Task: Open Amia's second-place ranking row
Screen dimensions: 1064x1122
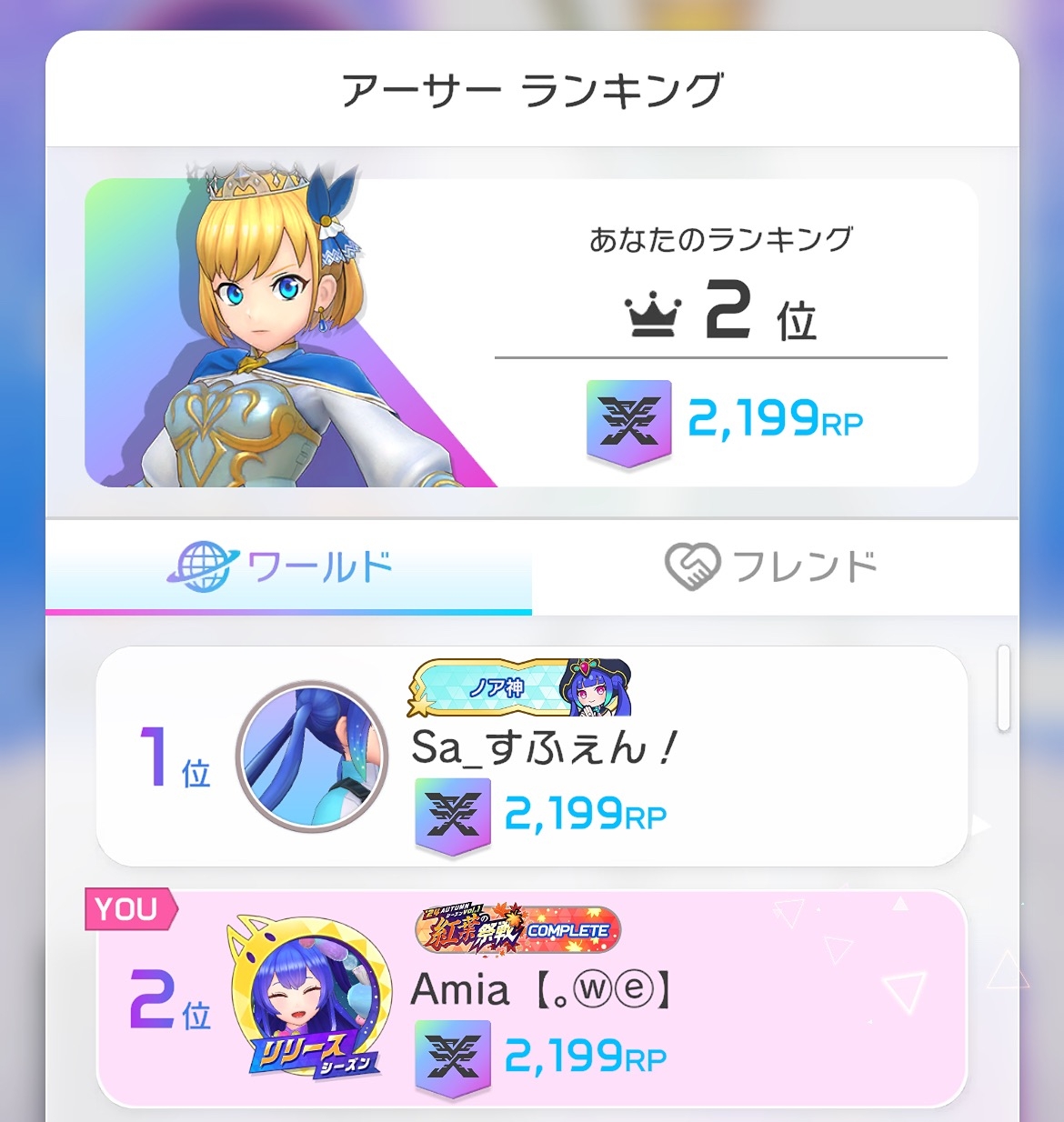Action: tap(531, 998)
